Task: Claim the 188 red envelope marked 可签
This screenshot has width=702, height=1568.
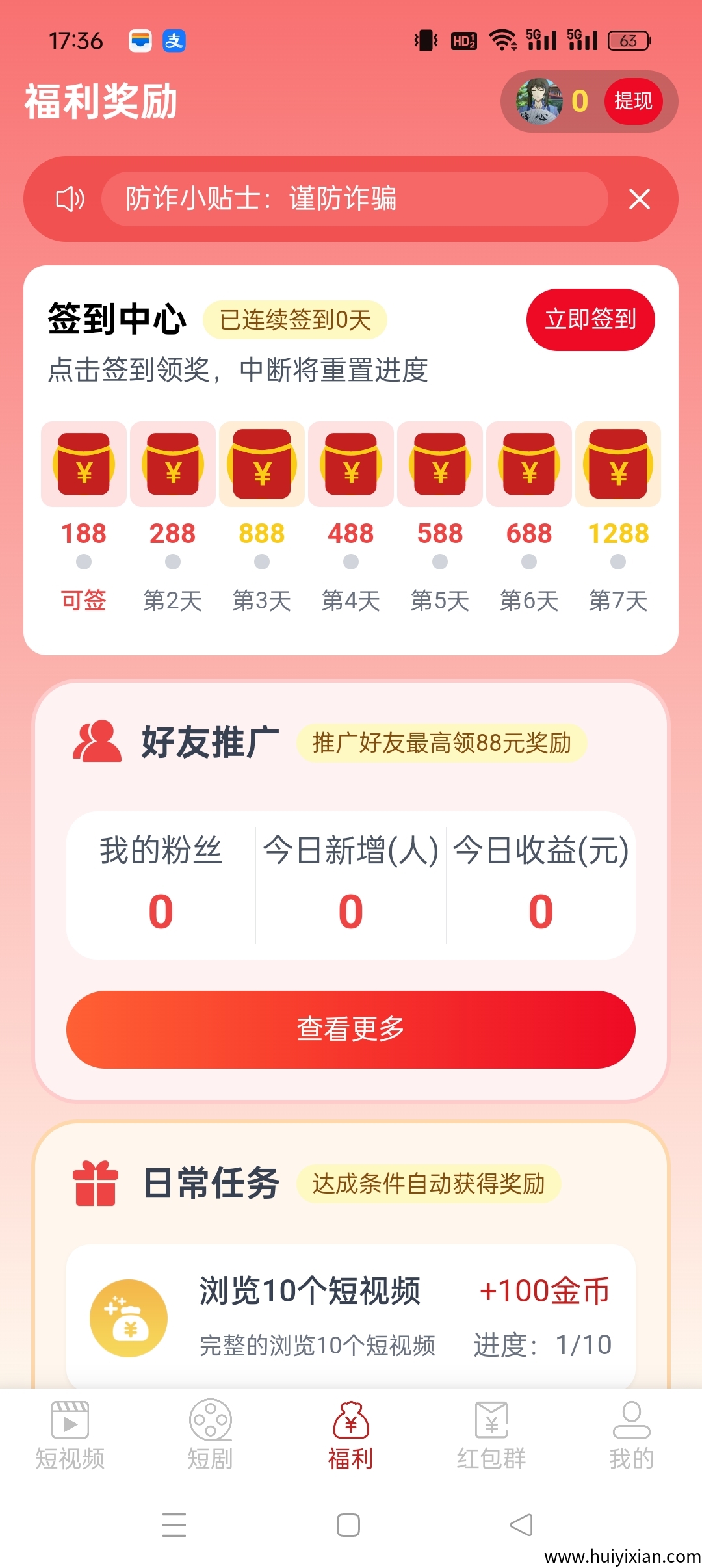Action: point(84,464)
